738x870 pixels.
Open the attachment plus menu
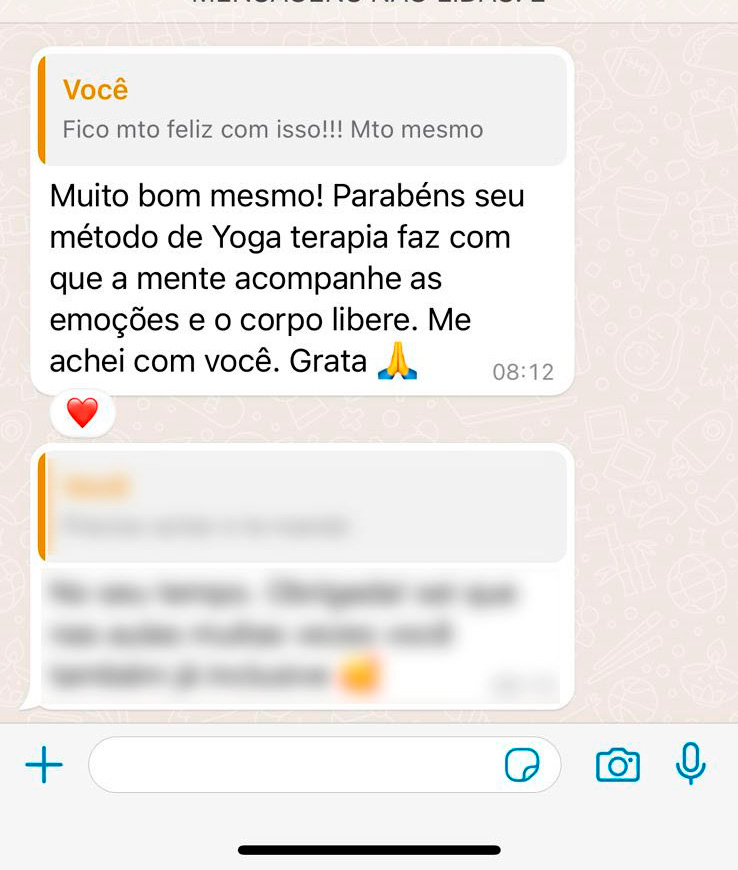click(43, 766)
